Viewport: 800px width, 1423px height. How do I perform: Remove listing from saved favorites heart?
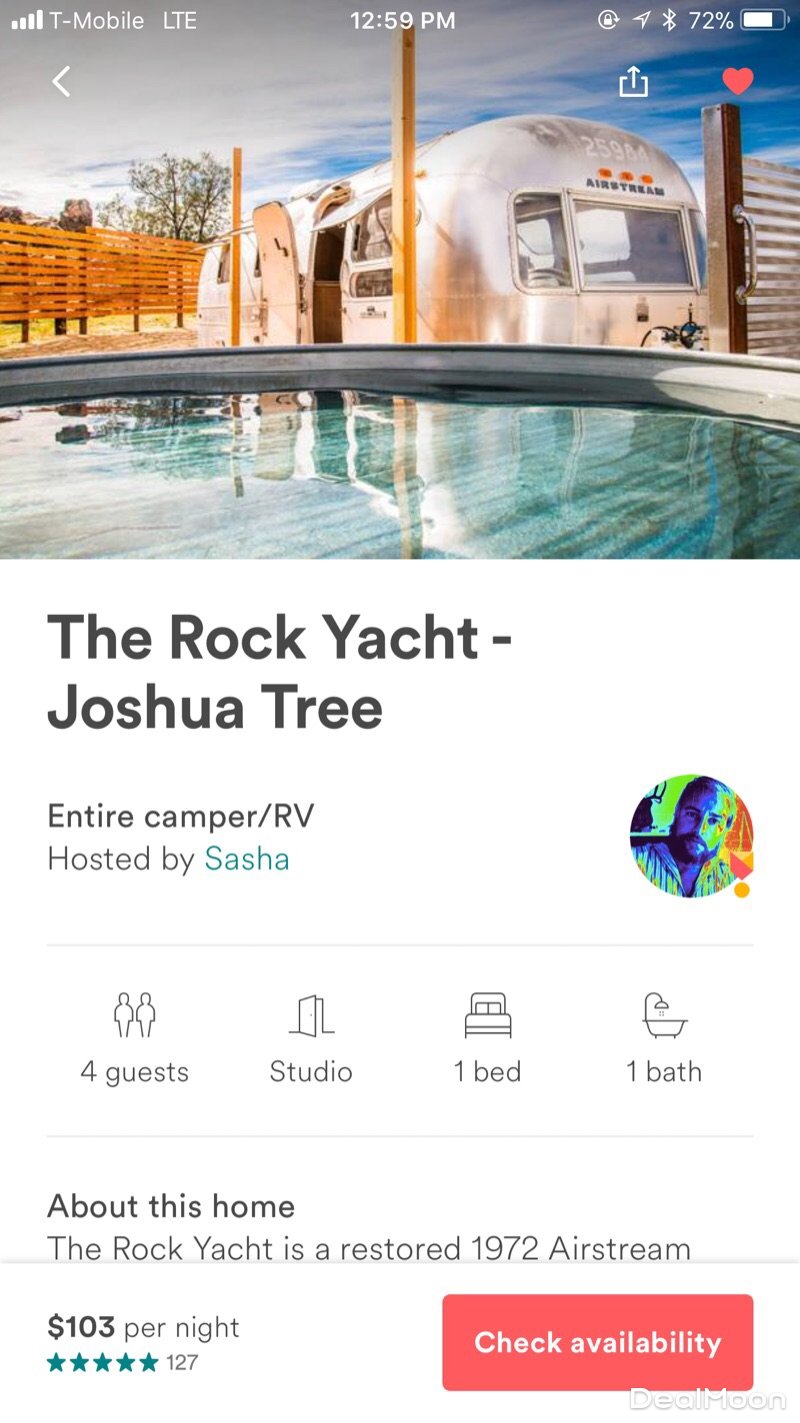click(738, 81)
